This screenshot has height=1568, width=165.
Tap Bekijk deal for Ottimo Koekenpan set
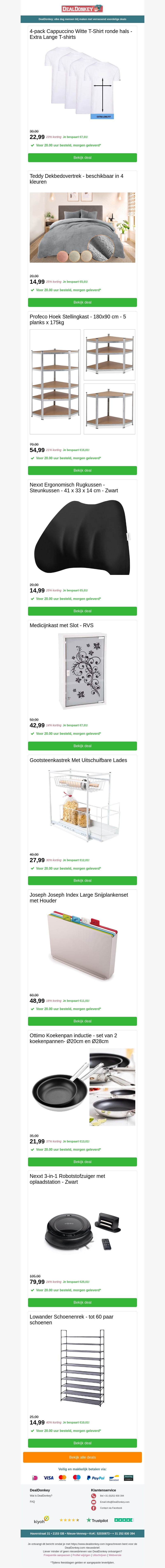[x=82, y=1162]
